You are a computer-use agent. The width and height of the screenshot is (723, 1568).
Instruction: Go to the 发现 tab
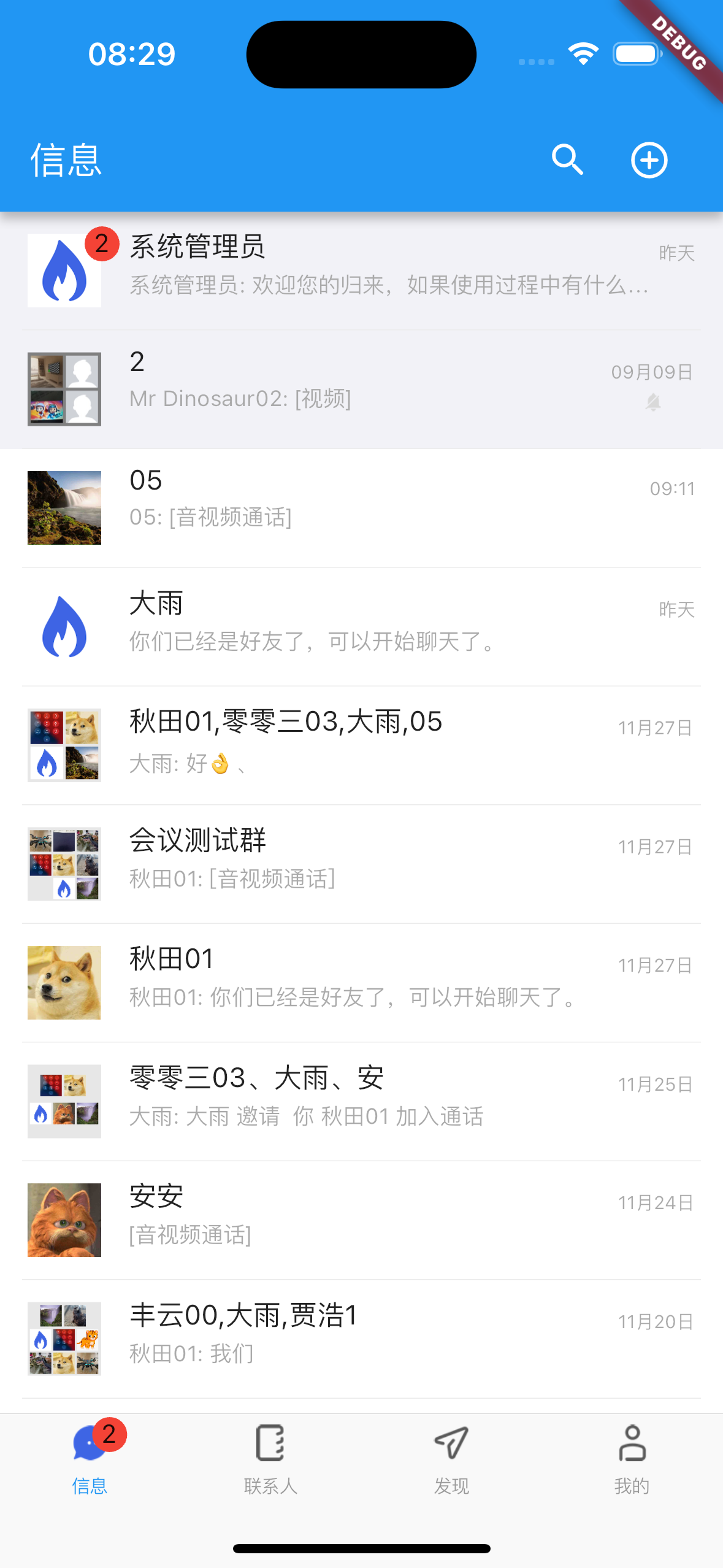pyautogui.click(x=451, y=1459)
